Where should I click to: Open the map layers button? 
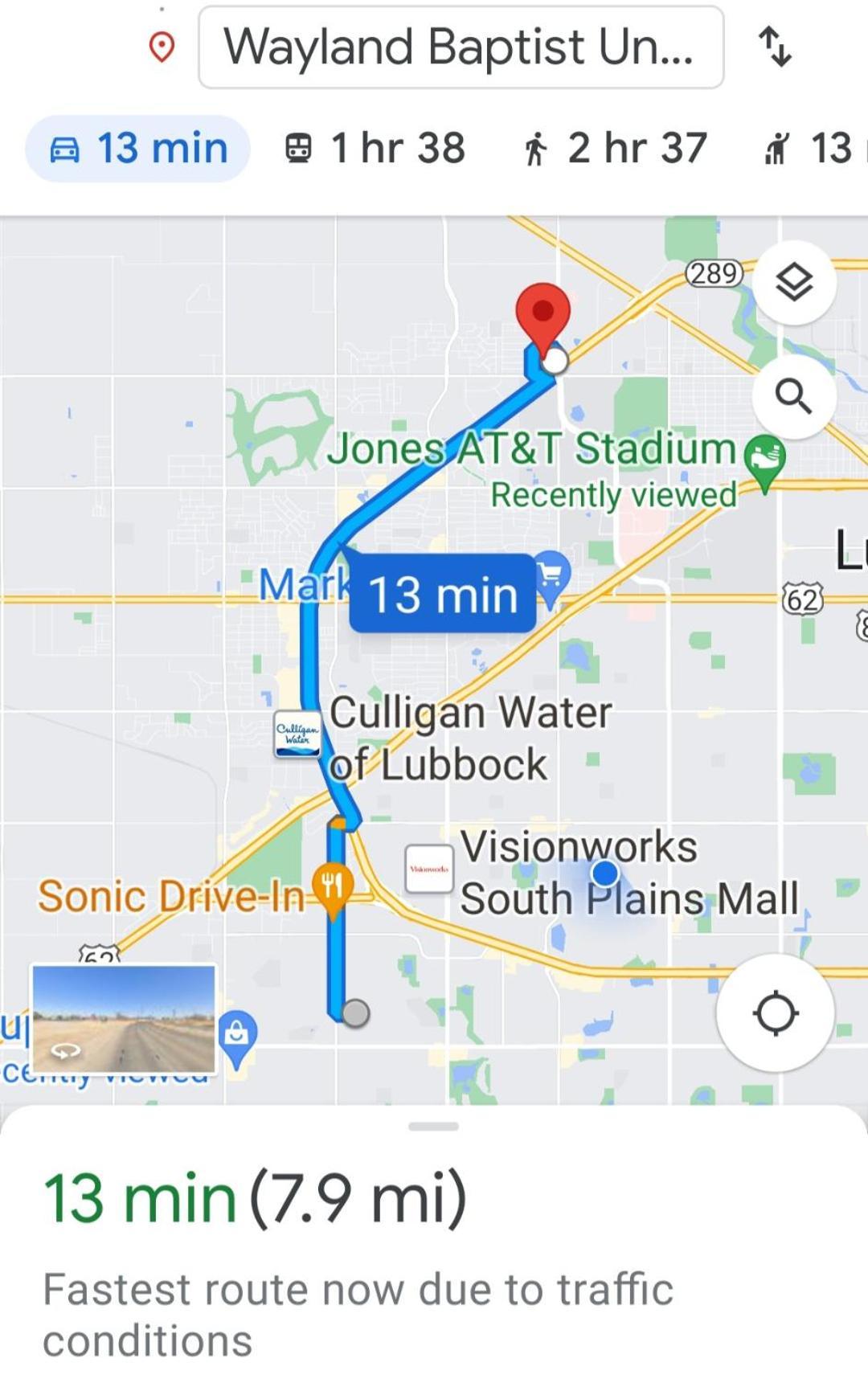(x=794, y=283)
